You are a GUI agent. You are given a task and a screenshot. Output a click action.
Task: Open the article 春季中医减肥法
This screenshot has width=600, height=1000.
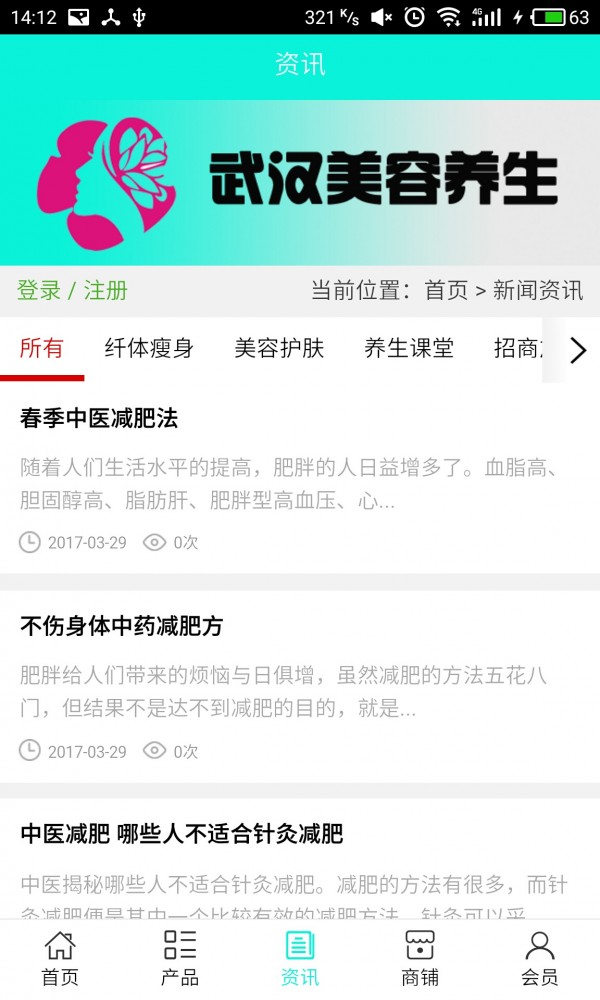(x=99, y=419)
